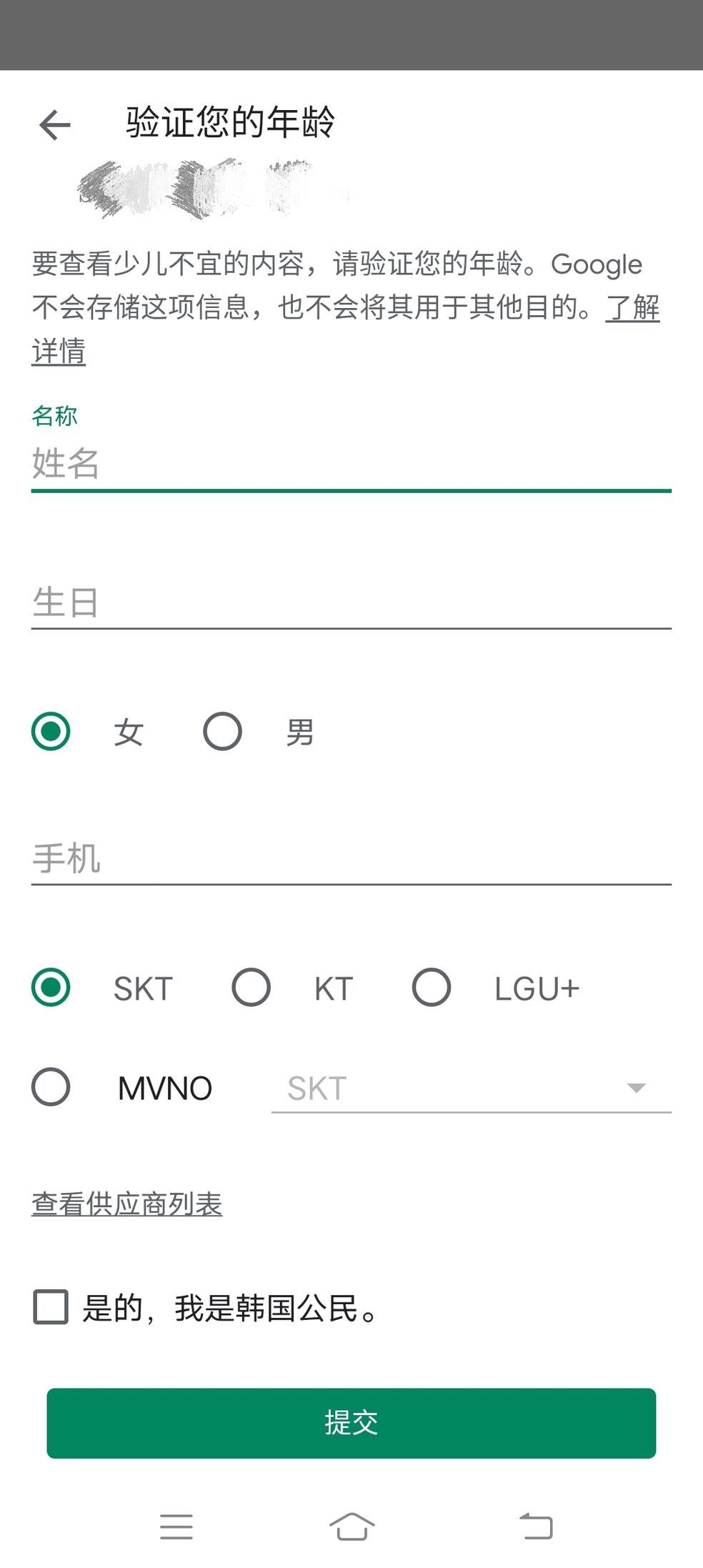Click the back arrow in the top bar

54,123
